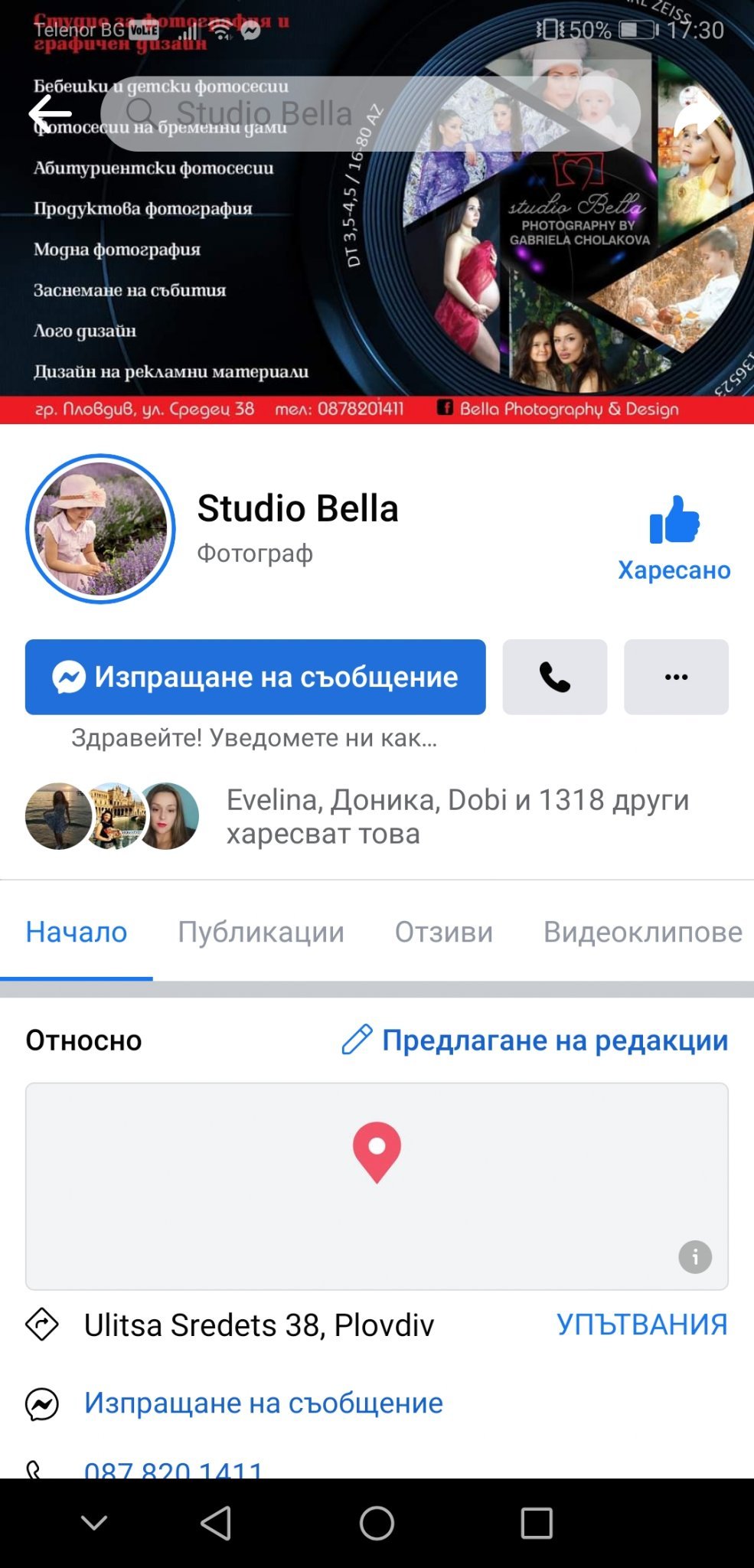The width and height of the screenshot is (754, 1568).
Task: Switch to the Начало tab
Action: pos(77,932)
